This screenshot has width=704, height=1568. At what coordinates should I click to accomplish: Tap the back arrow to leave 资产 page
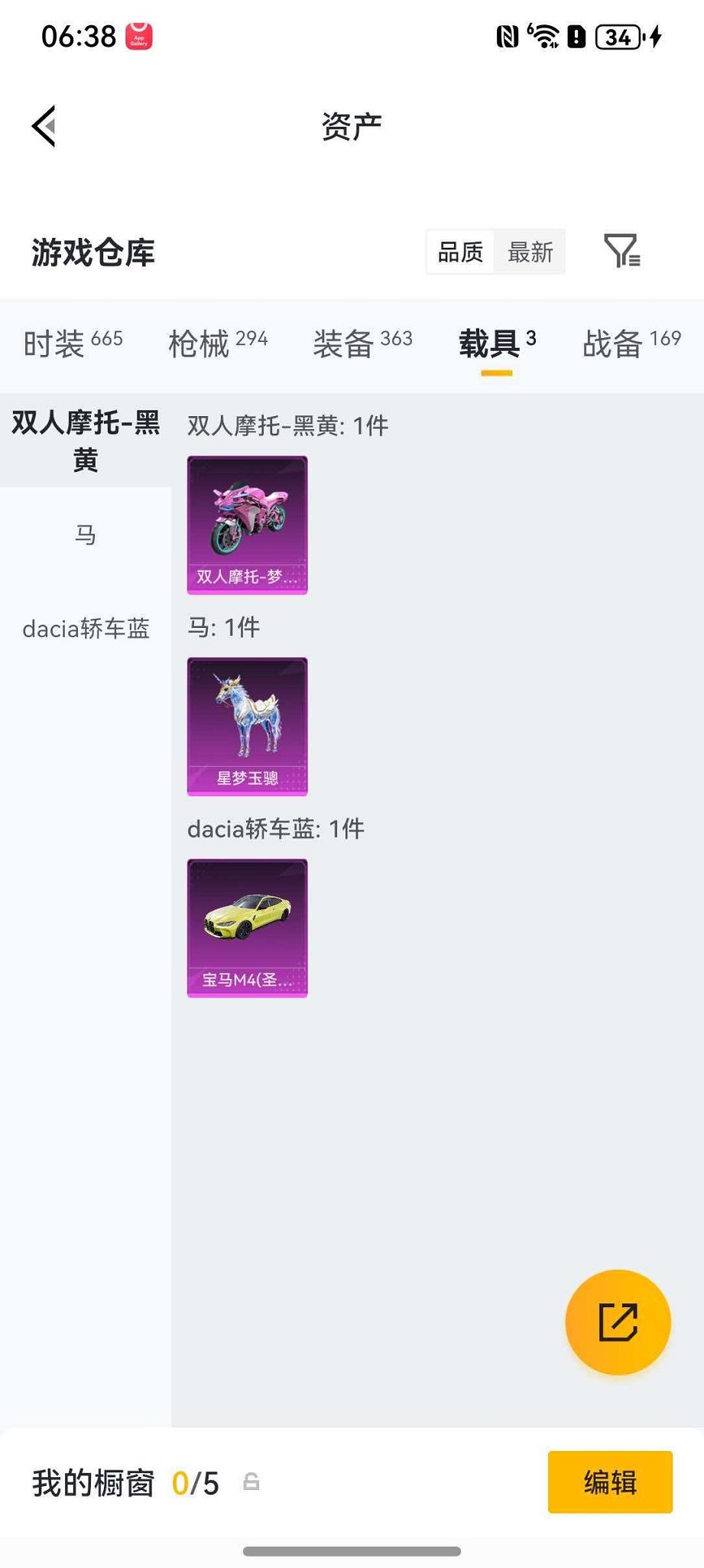(x=44, y=126)
